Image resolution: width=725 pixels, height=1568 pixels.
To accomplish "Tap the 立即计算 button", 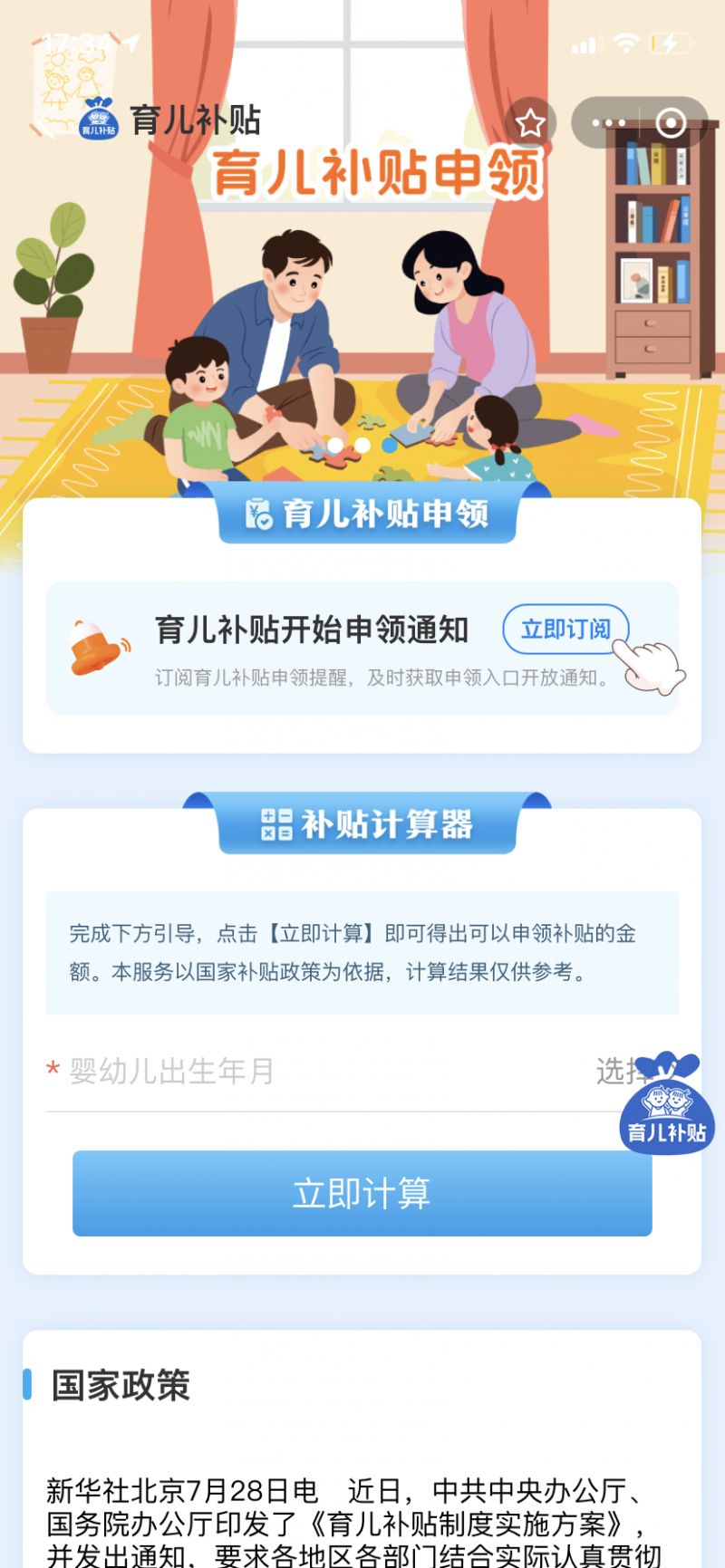I will 362,1193.
